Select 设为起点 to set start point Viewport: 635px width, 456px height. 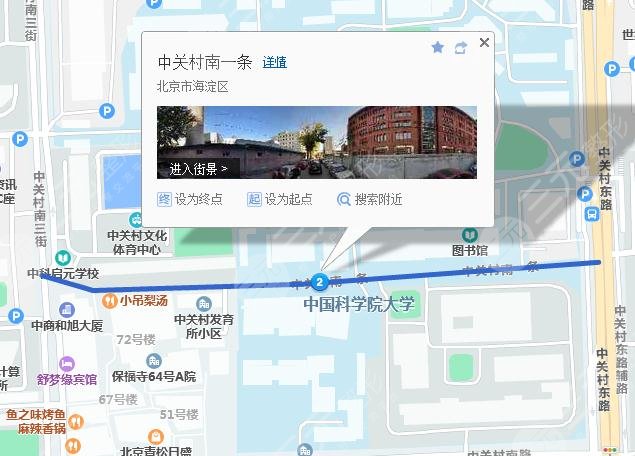280,199
